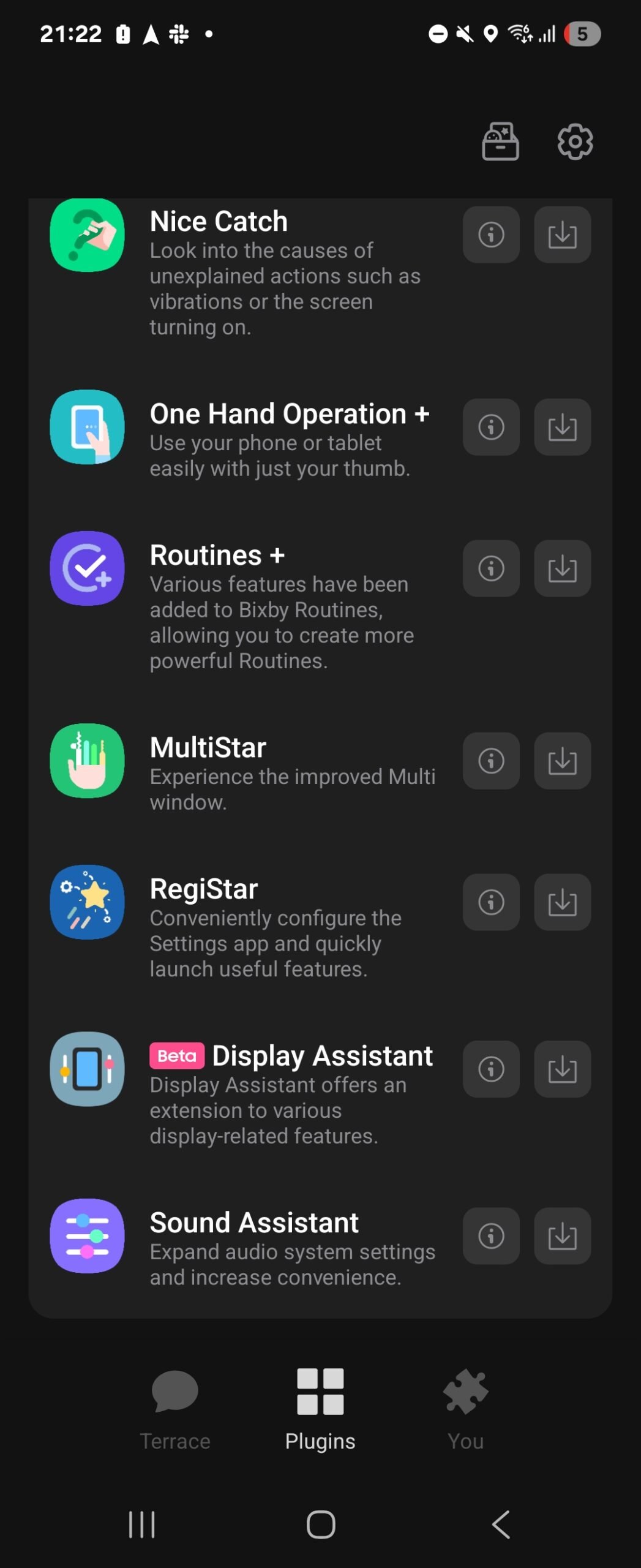Check RegiStar info

coord(491,902)
